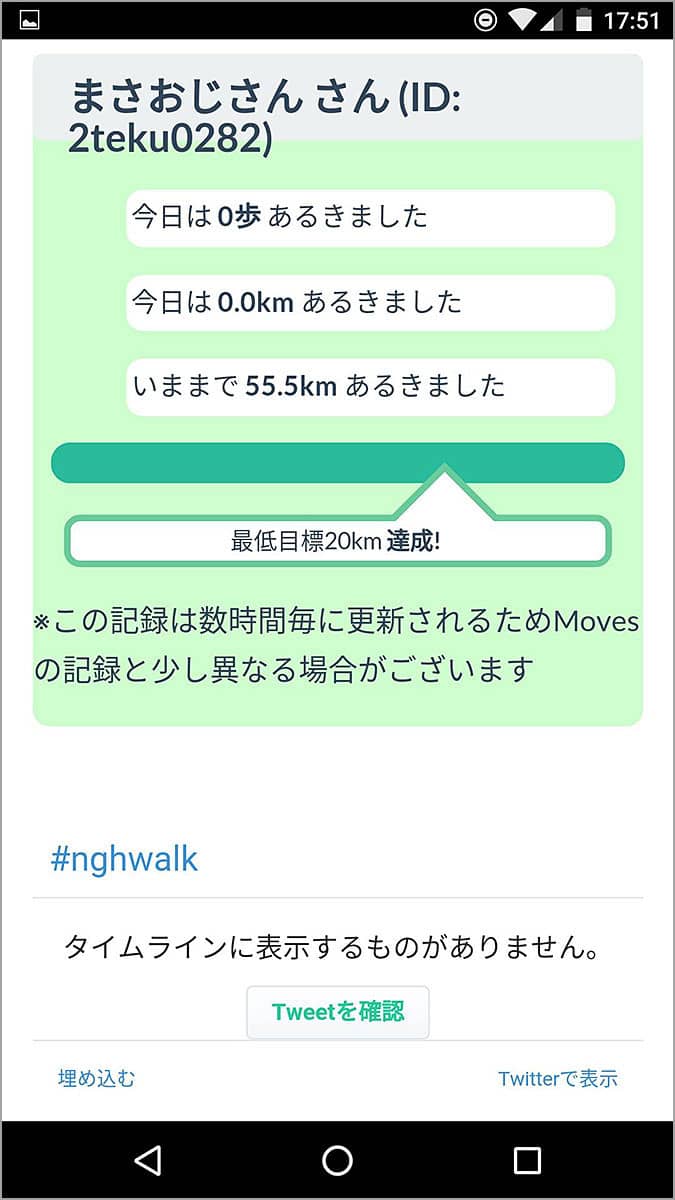675x1200 pixels.
Task: Open the 埋め込む embed link
Action: [96, 1078]
